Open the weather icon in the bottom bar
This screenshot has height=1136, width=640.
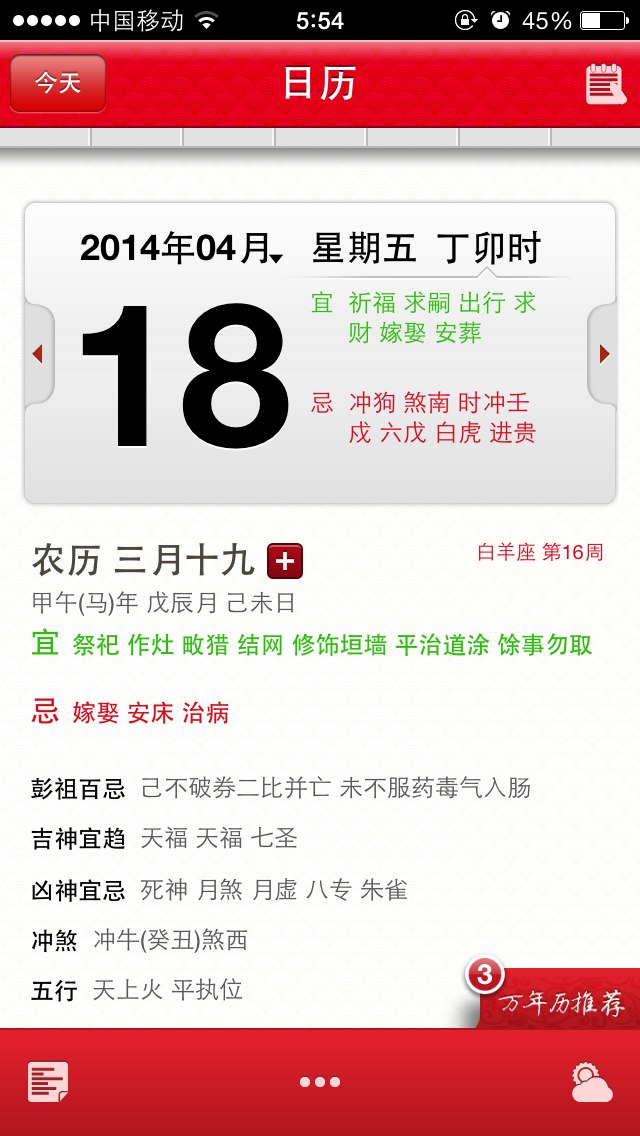pos(592,1082)
